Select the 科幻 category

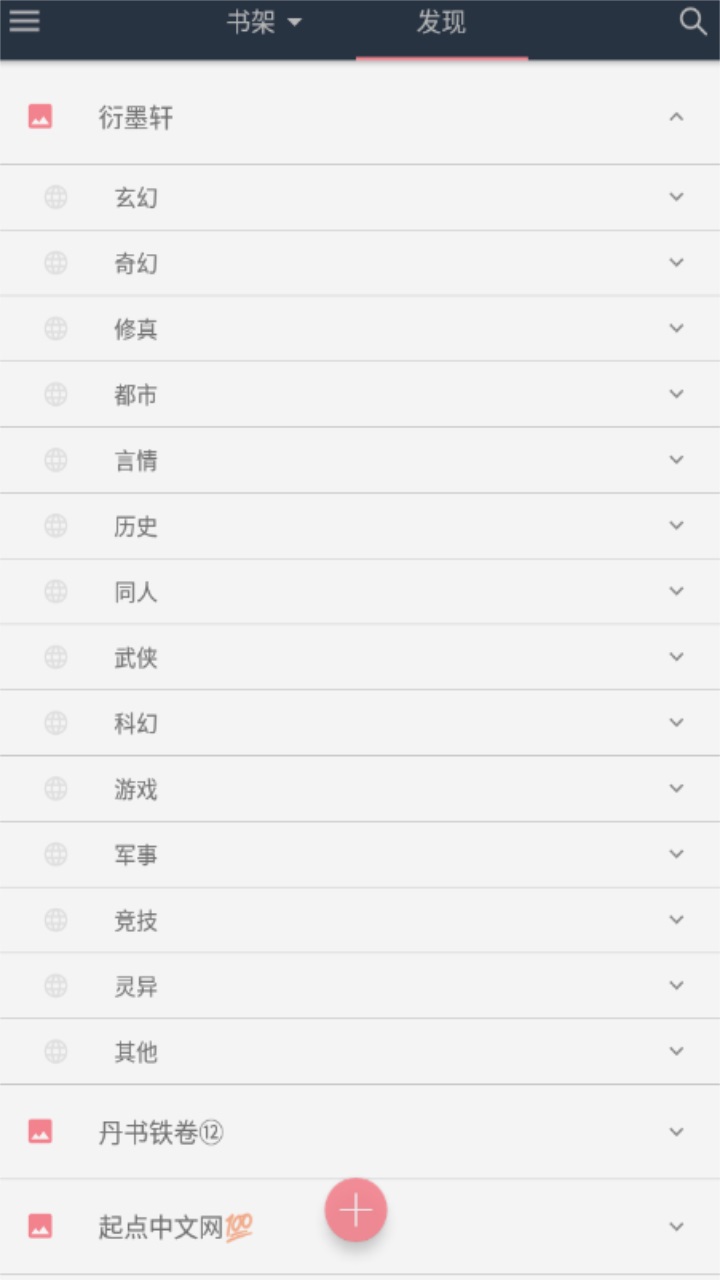tap(137, 722)
